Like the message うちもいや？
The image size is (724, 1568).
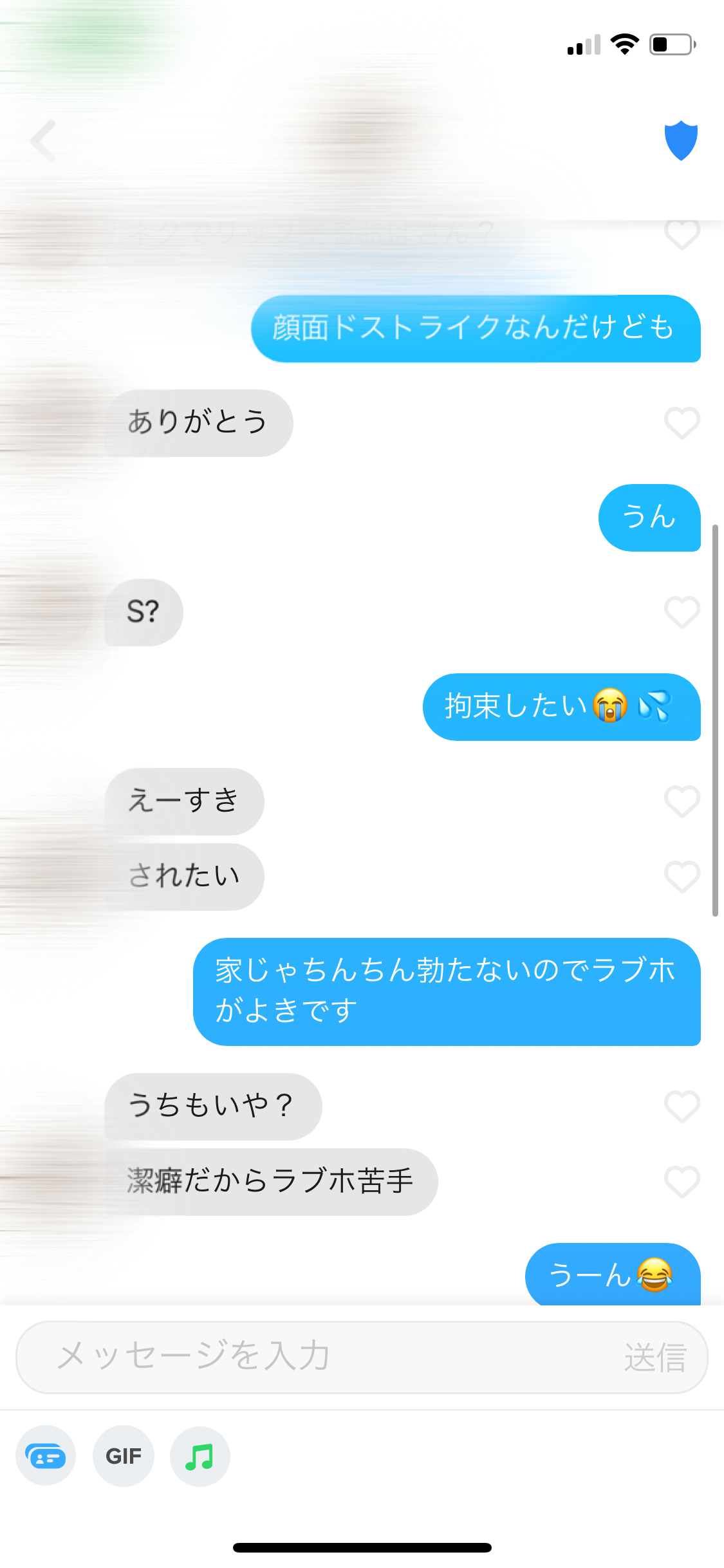pos(682,1106)
